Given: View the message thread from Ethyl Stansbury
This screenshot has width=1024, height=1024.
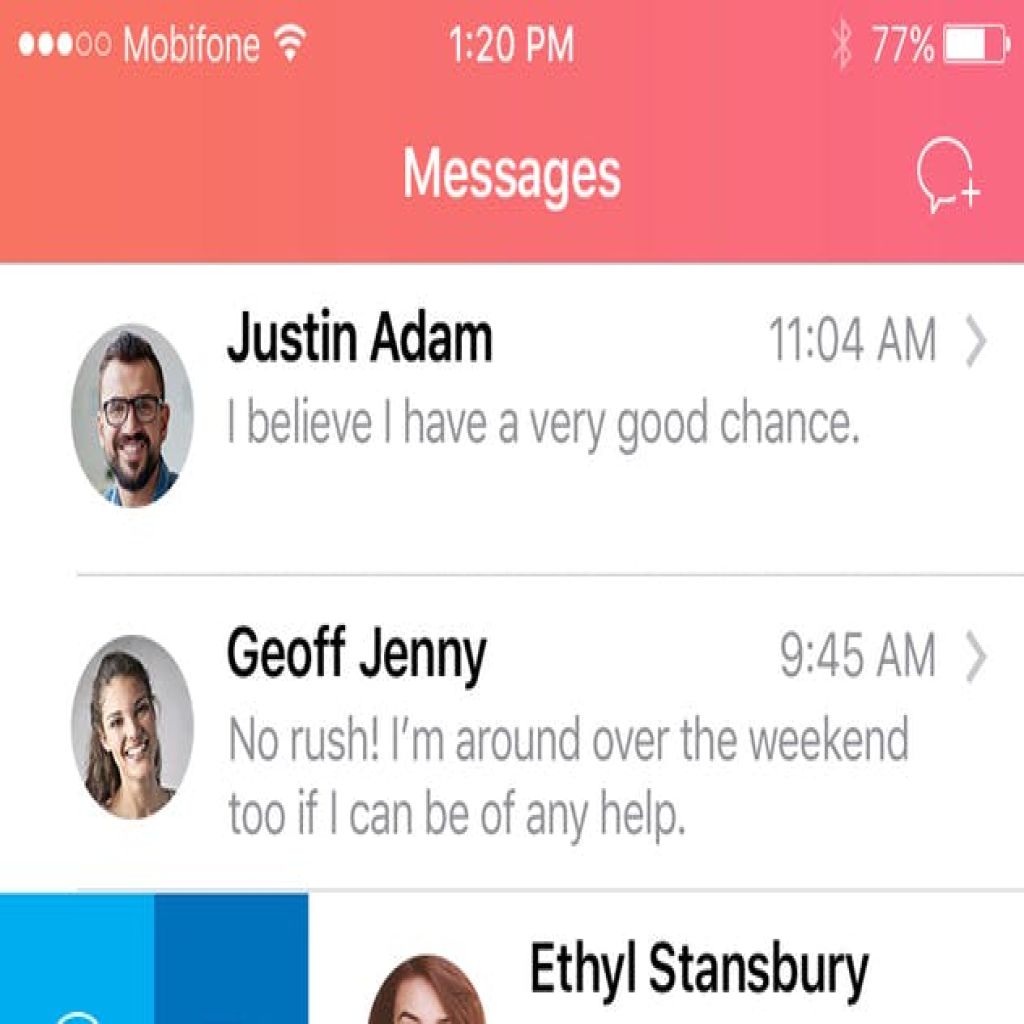Looking at the screenshot, I should pos(696,968).
